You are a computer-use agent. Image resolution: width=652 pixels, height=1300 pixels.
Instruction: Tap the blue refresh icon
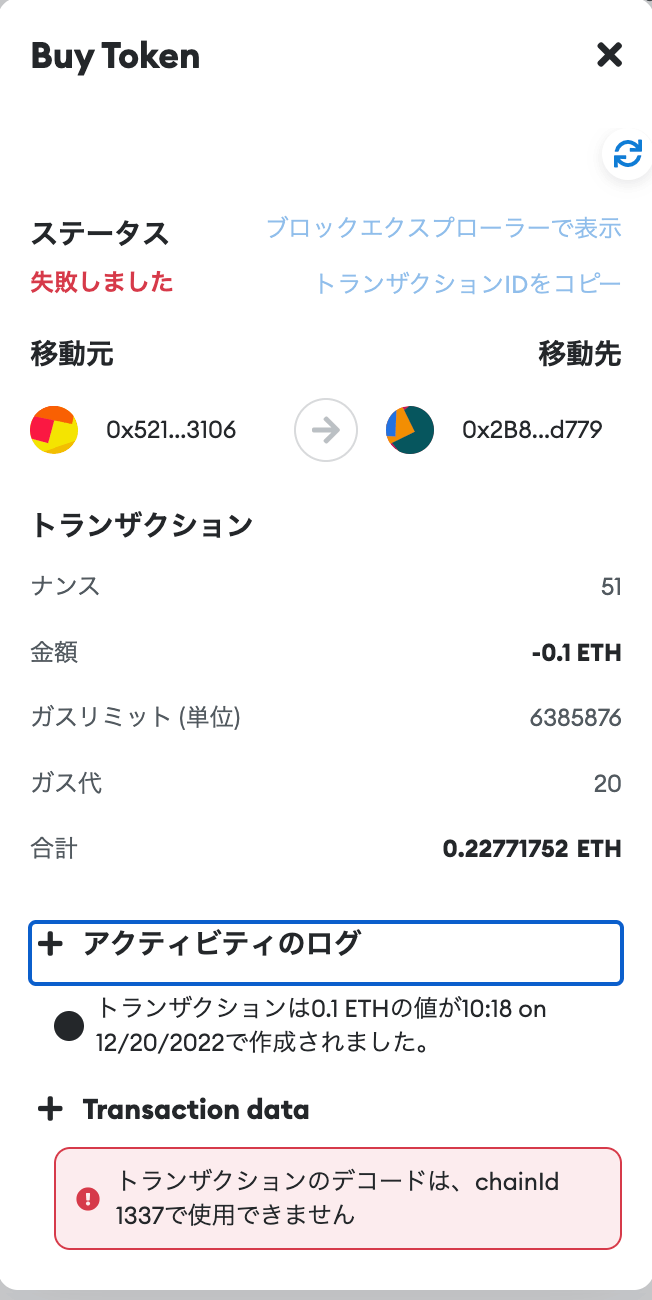pyautogui.click(x=627, y=153)
